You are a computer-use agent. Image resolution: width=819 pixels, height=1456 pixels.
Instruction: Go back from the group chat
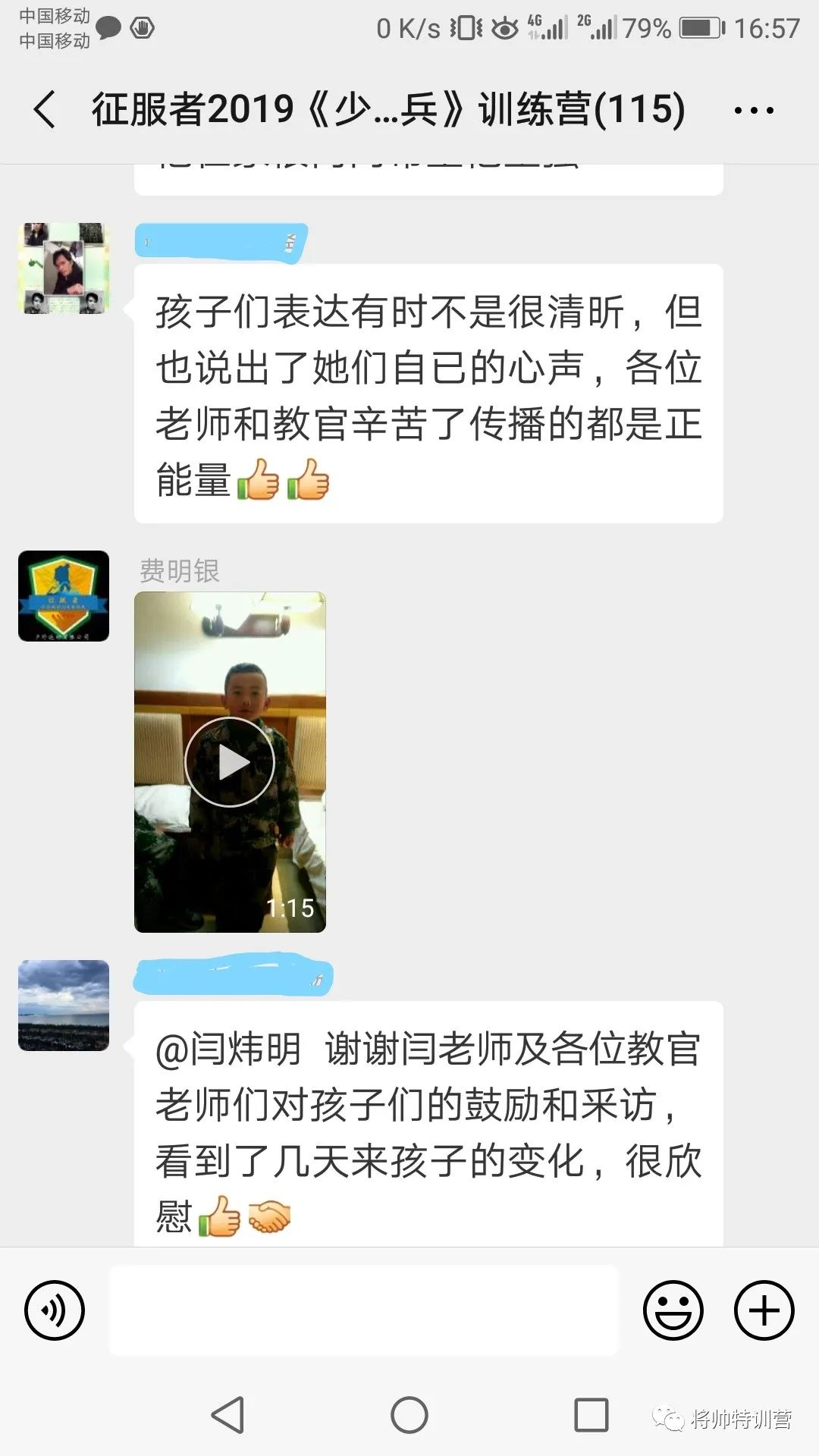point(45,109)
